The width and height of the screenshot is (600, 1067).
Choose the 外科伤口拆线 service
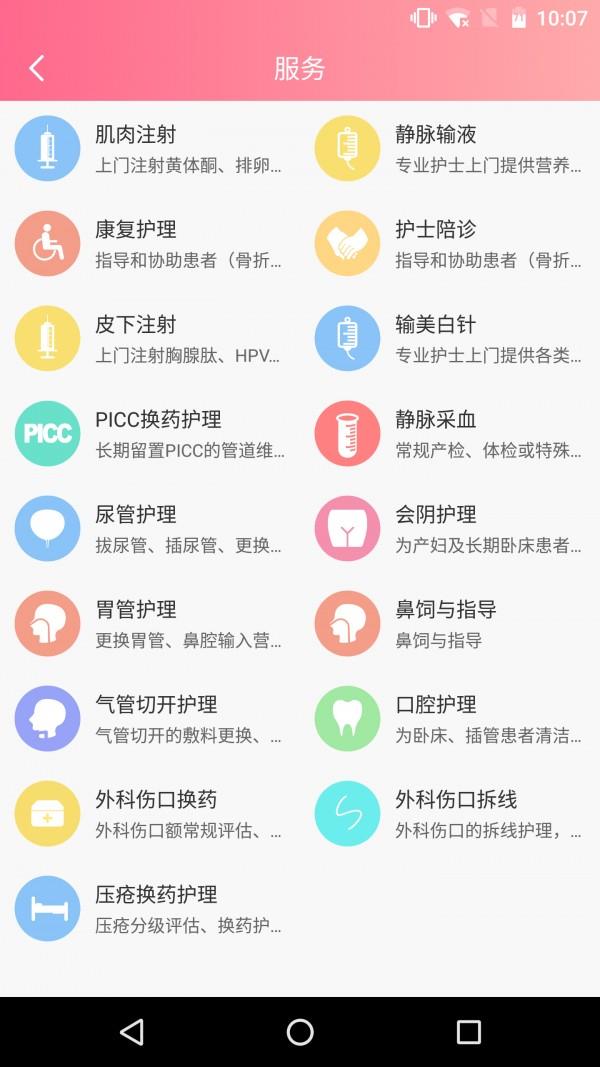450,813
